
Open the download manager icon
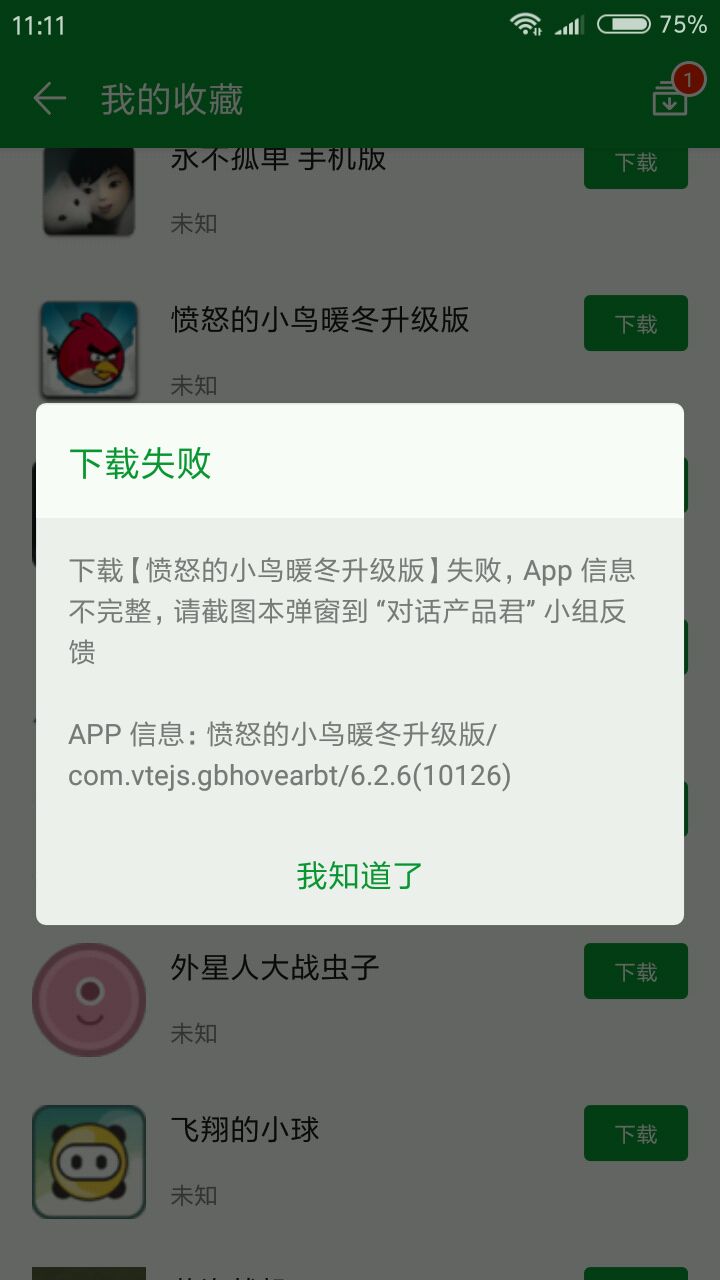[x=671, y=97]
